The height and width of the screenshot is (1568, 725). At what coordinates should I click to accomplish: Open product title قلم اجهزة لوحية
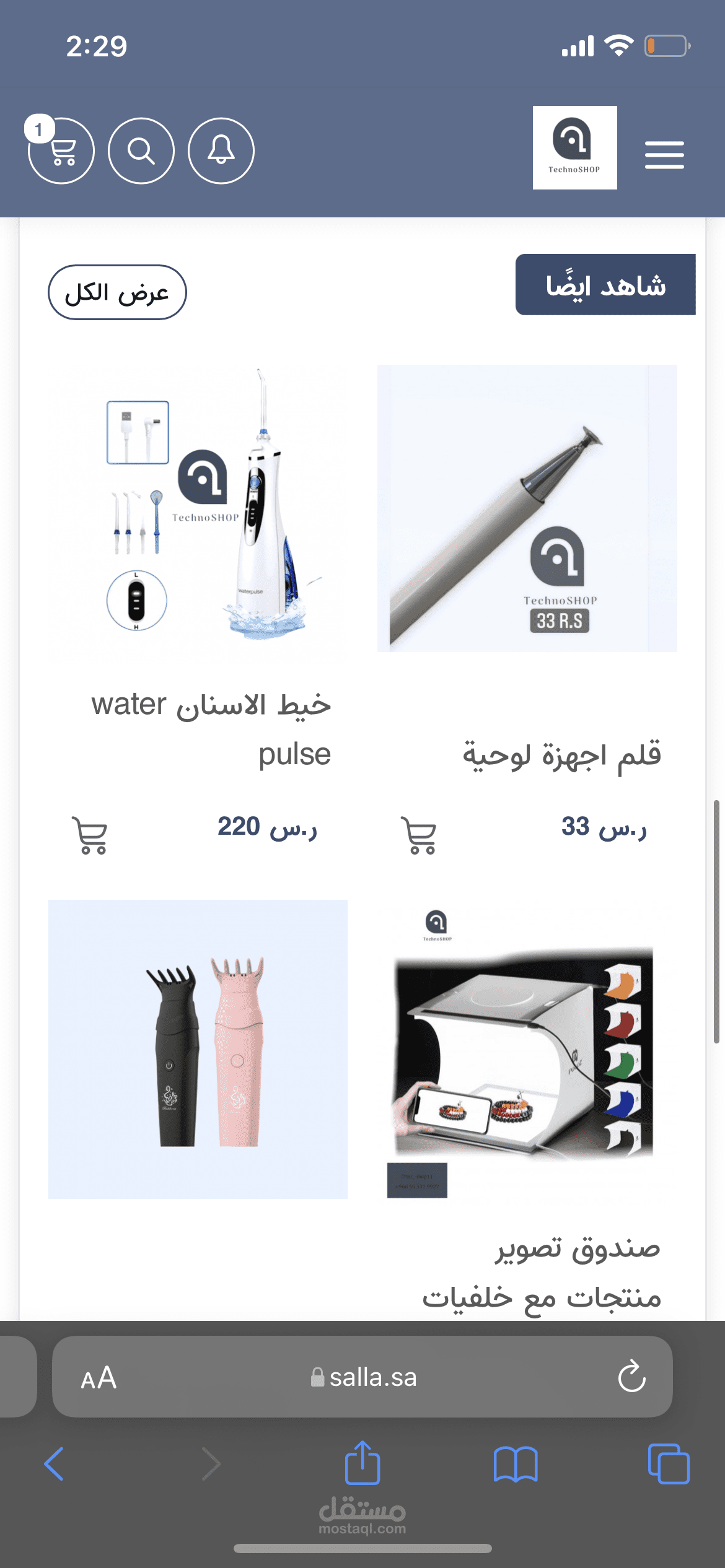tap(561, 755)
